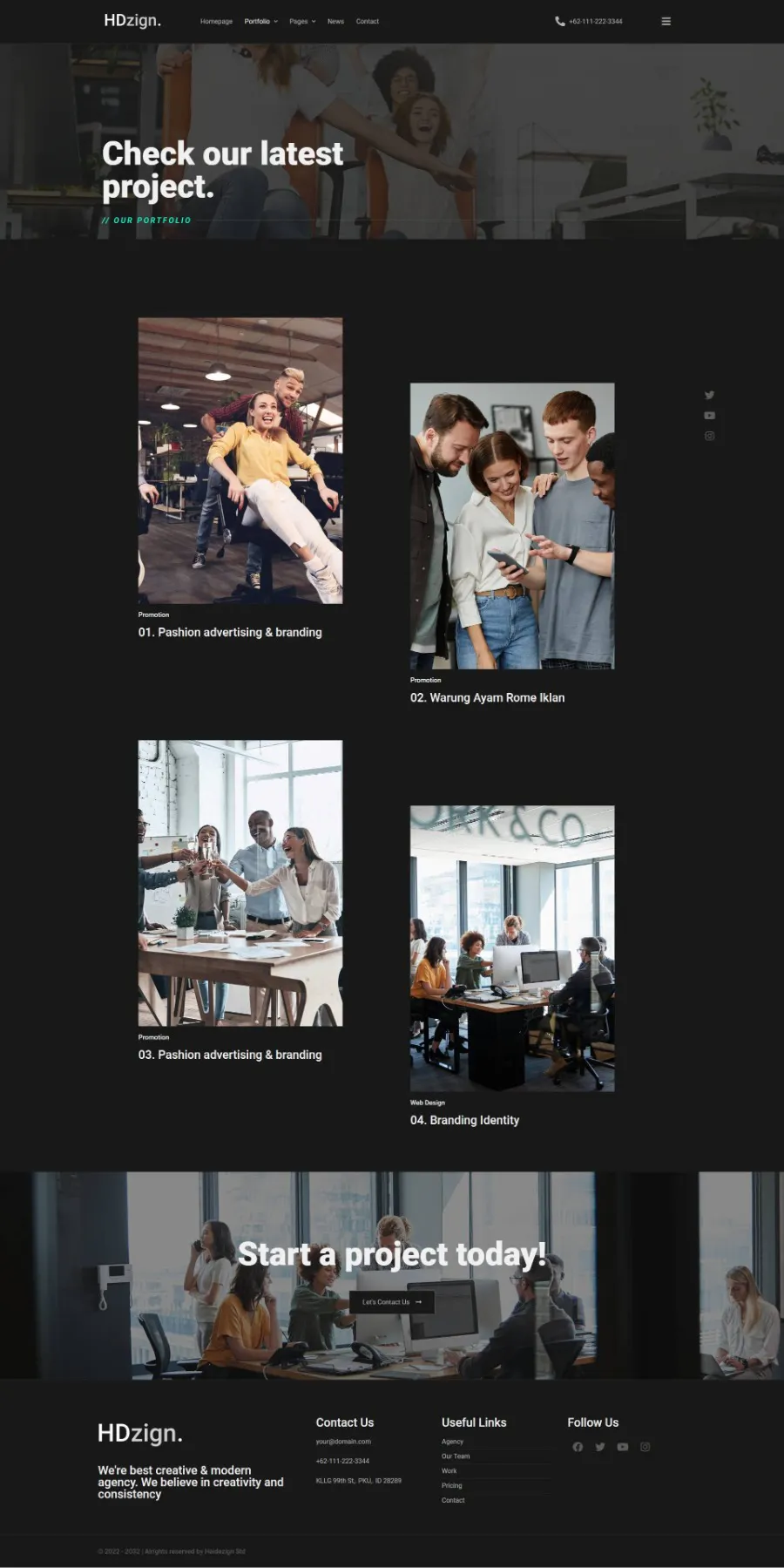Open project 01 Pashion advertising image
The height and width of the screenshot is (1568, 784).
240,460
